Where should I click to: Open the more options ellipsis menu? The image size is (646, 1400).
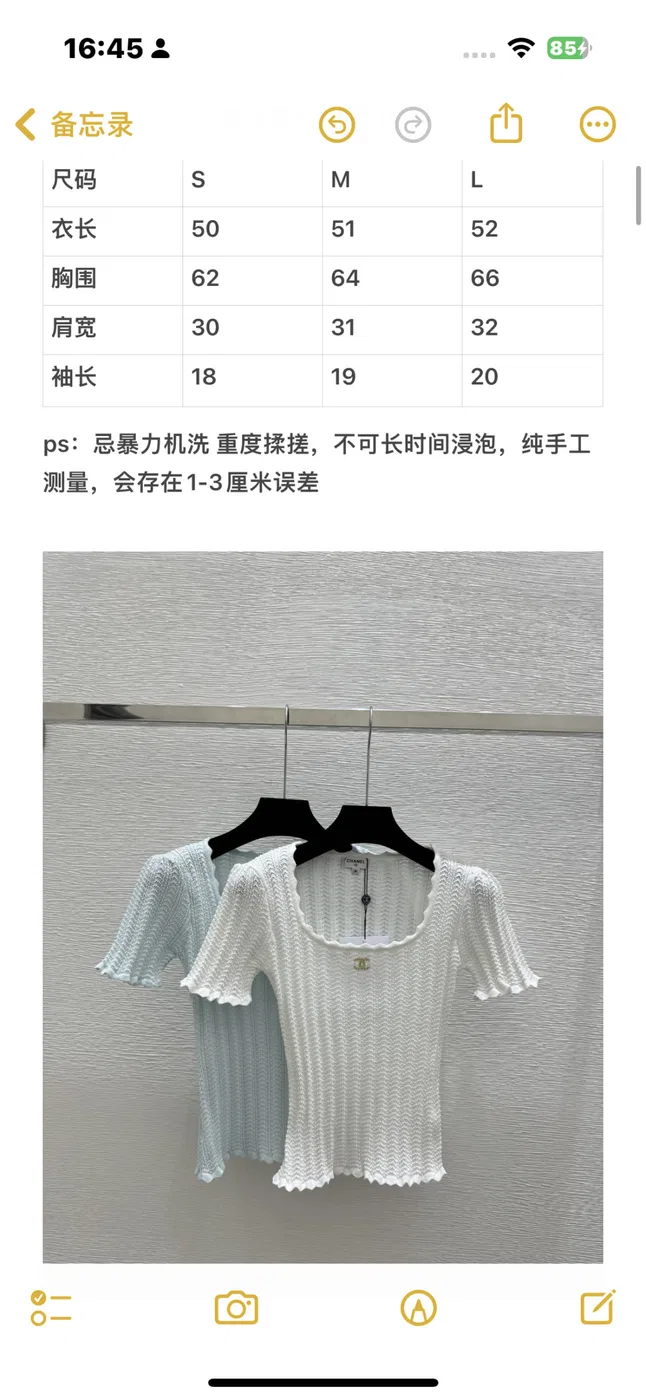pos(598,125)
